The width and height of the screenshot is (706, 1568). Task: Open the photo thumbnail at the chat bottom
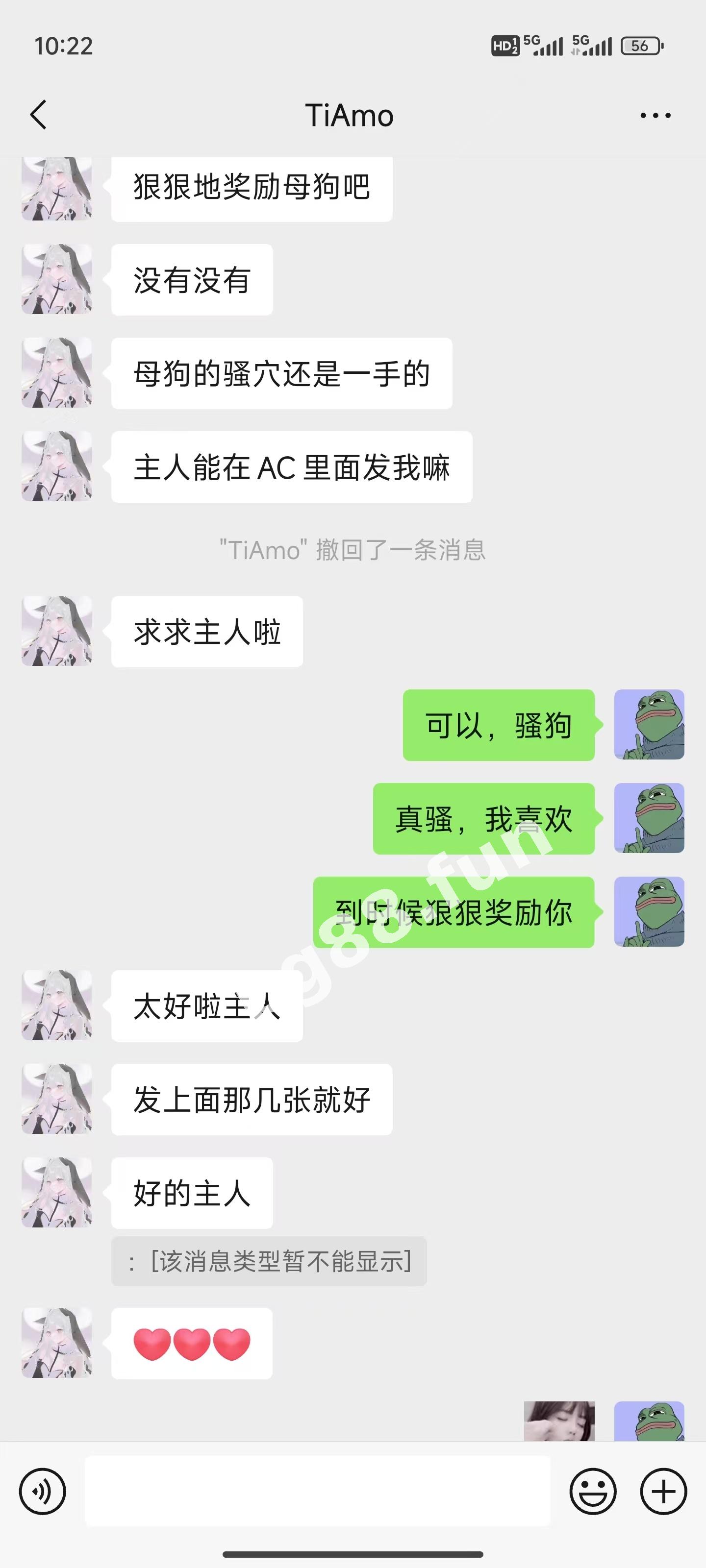pyautogui.click(x=559, y=1421)
